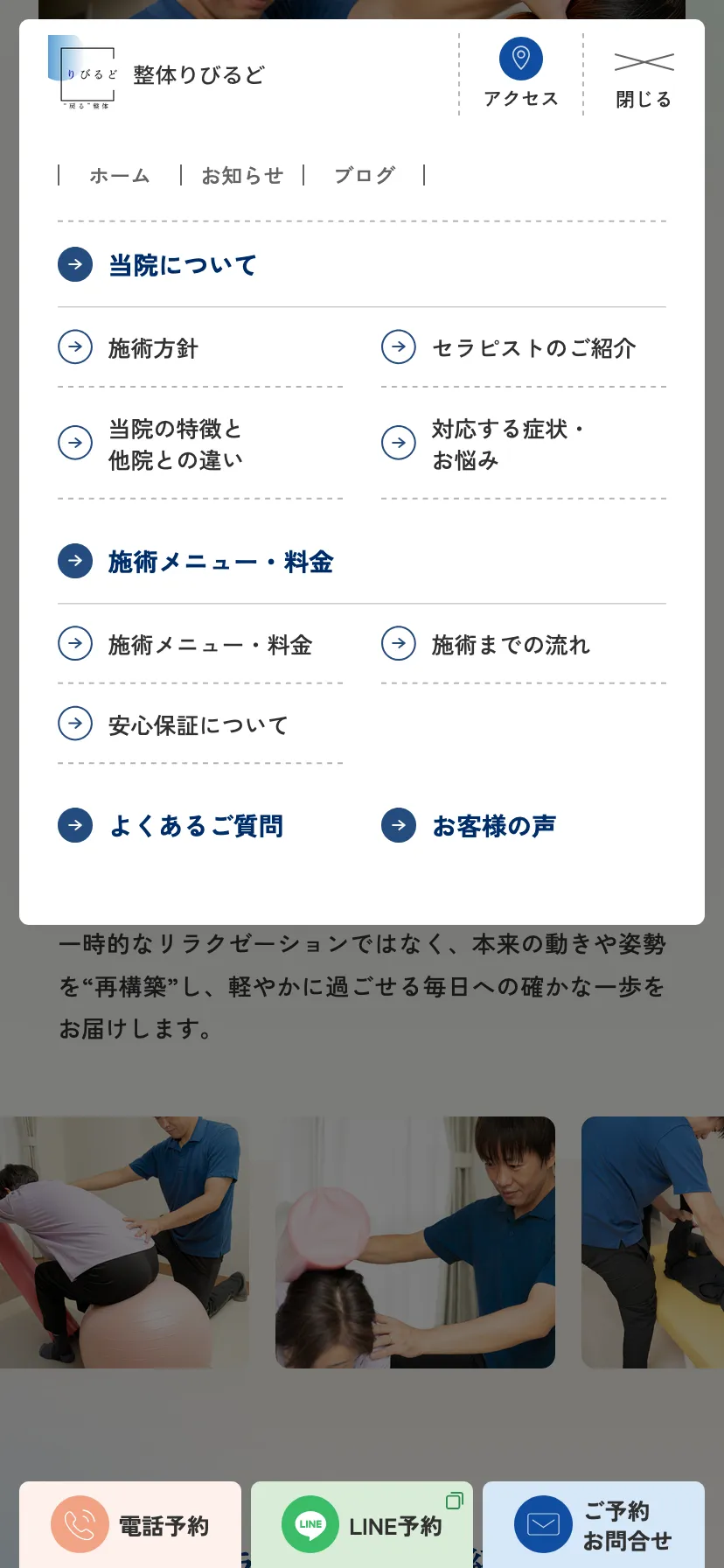Expand 対応する症状・お悩み via its arrow
Screen dimensions: 724x1568
[x=399, y=442]
